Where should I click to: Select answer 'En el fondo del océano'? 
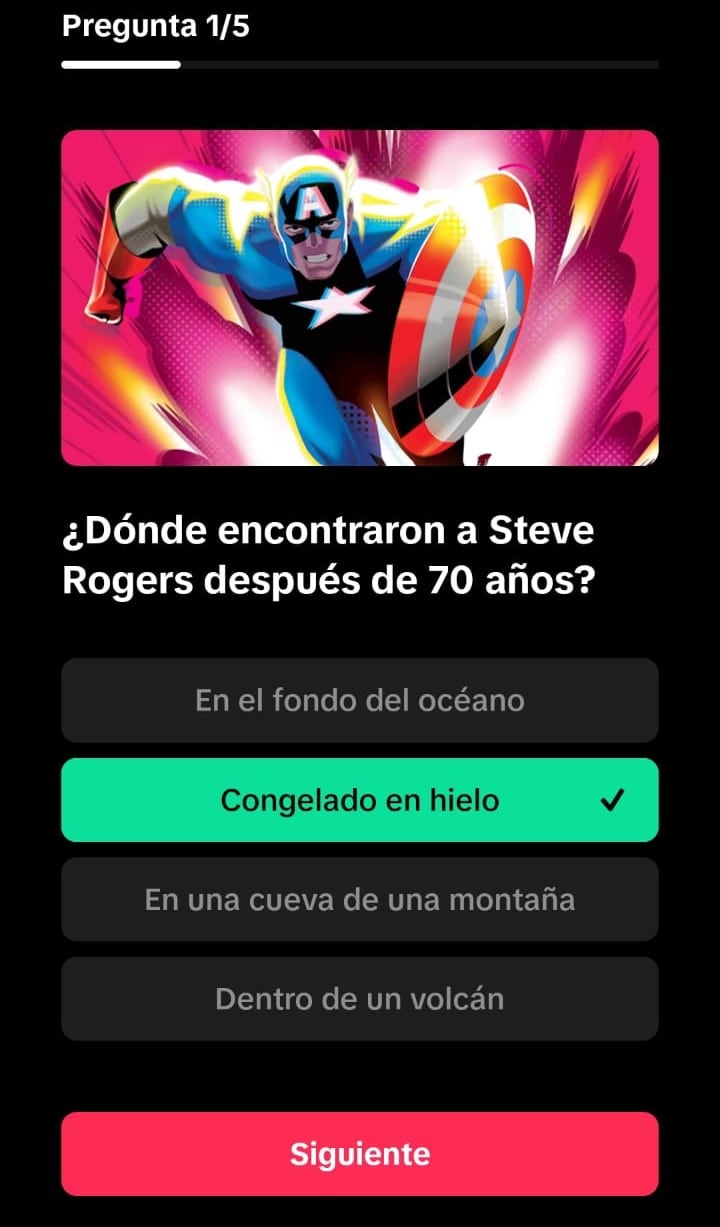click(360, 701)
